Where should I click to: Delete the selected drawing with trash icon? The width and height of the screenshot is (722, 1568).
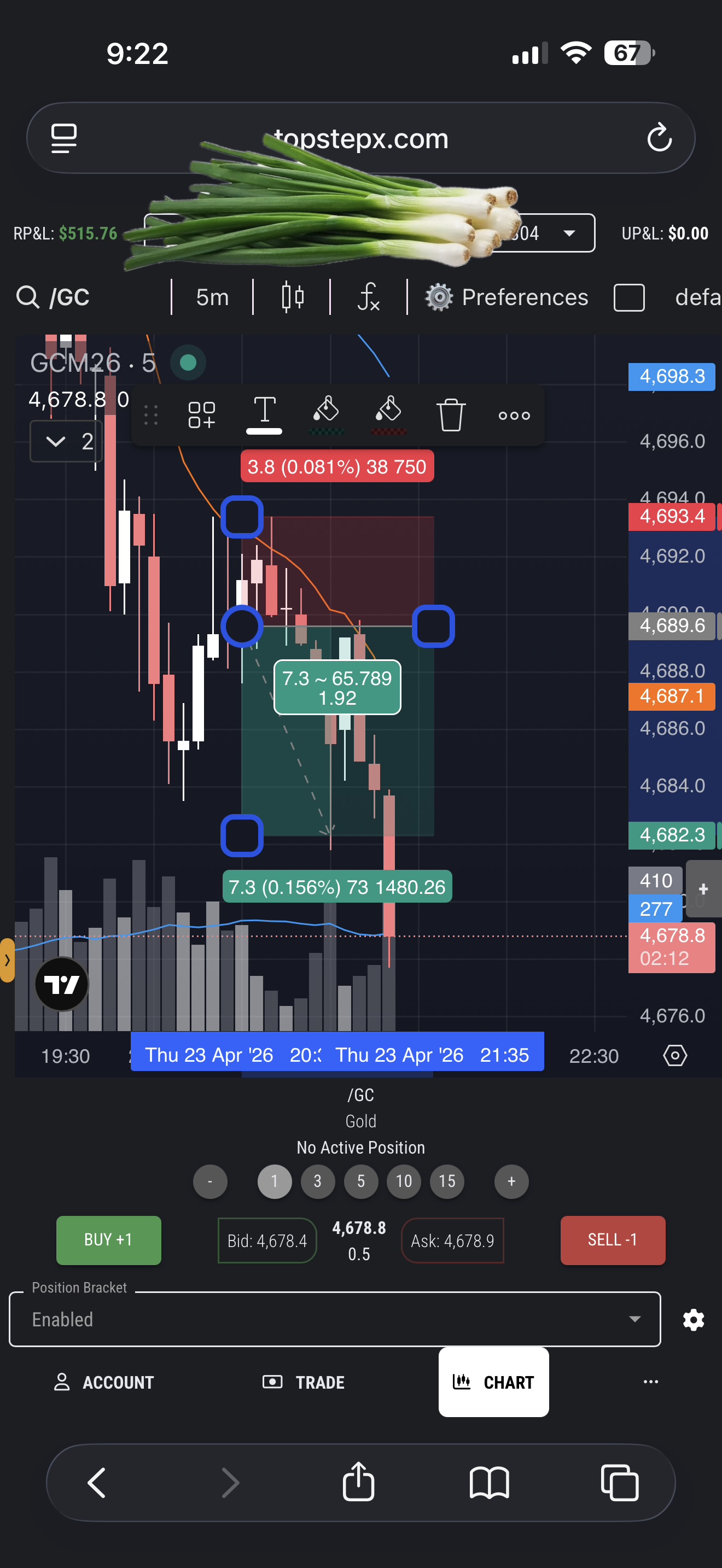[451, 415]
